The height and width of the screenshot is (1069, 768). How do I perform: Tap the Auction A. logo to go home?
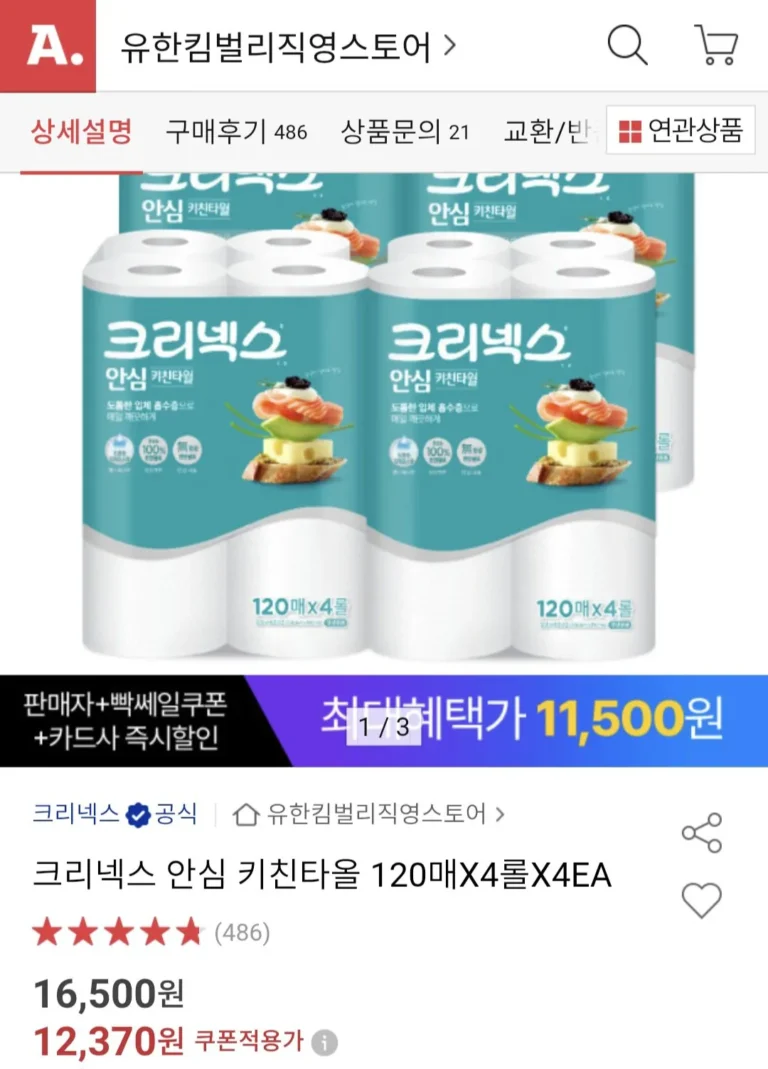48,46
